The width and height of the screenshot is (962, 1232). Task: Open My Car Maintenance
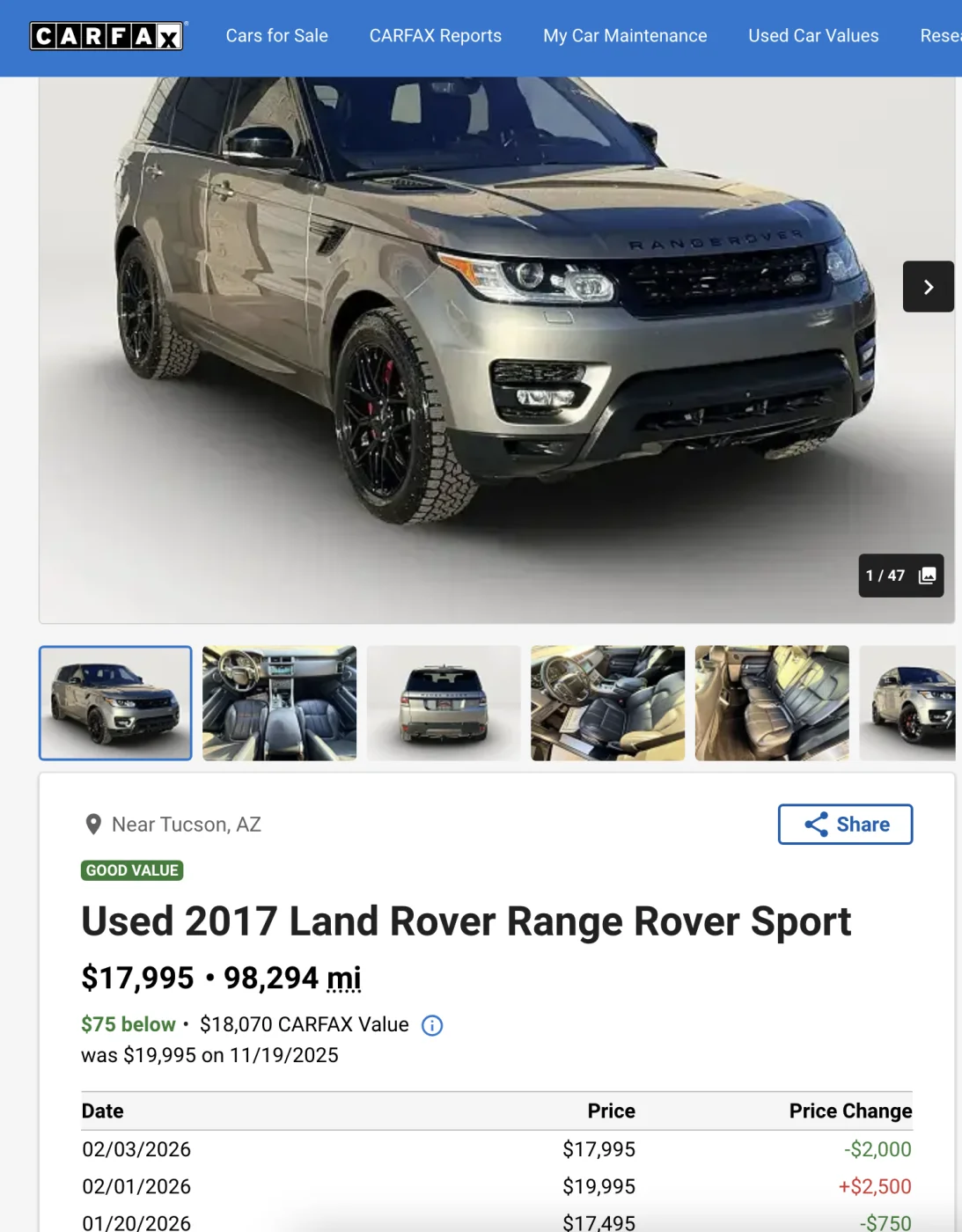pyautogui.click(x=624, y=36)
